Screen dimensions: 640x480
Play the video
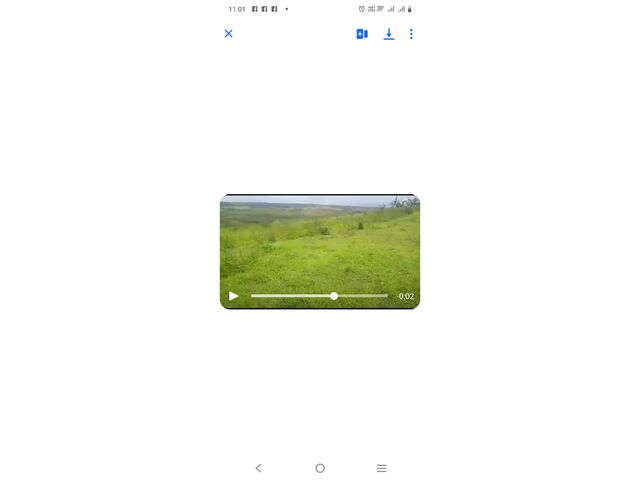[233, 296]
